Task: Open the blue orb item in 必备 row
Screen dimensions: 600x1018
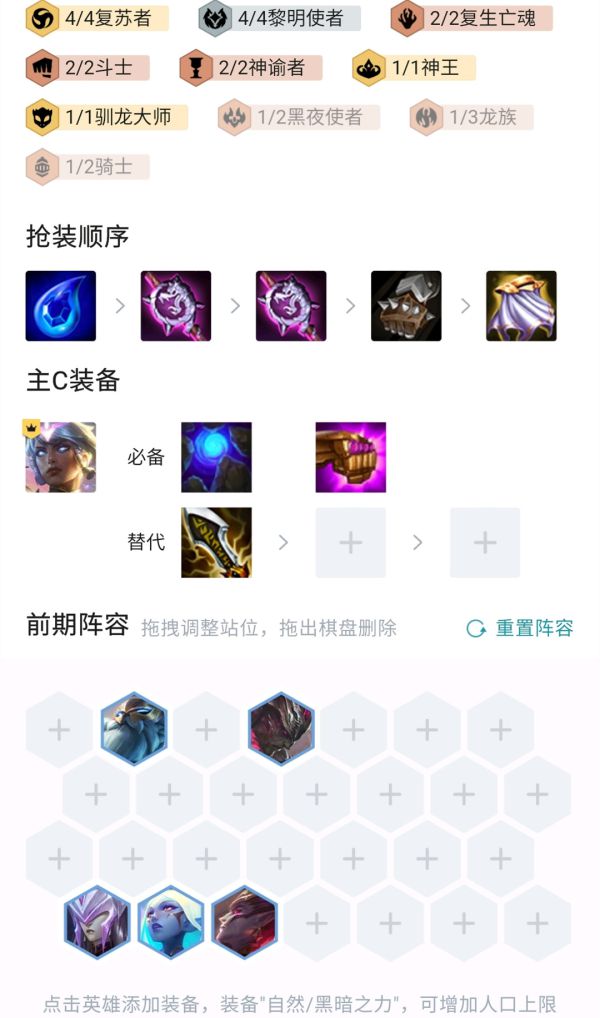Action: point(216,457)
